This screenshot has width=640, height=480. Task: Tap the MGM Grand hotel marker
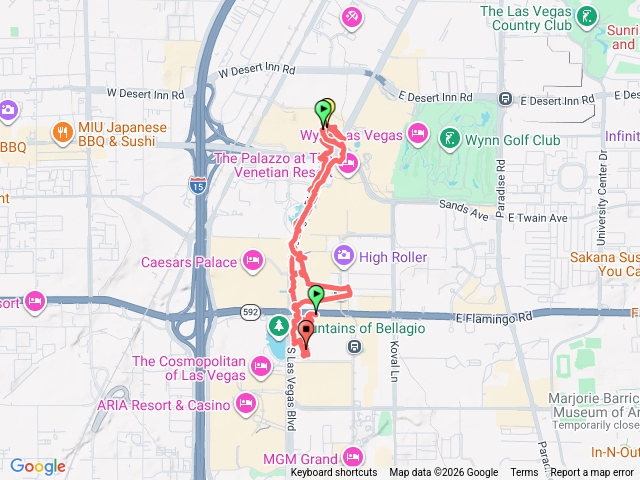click(x=351, y=458)
